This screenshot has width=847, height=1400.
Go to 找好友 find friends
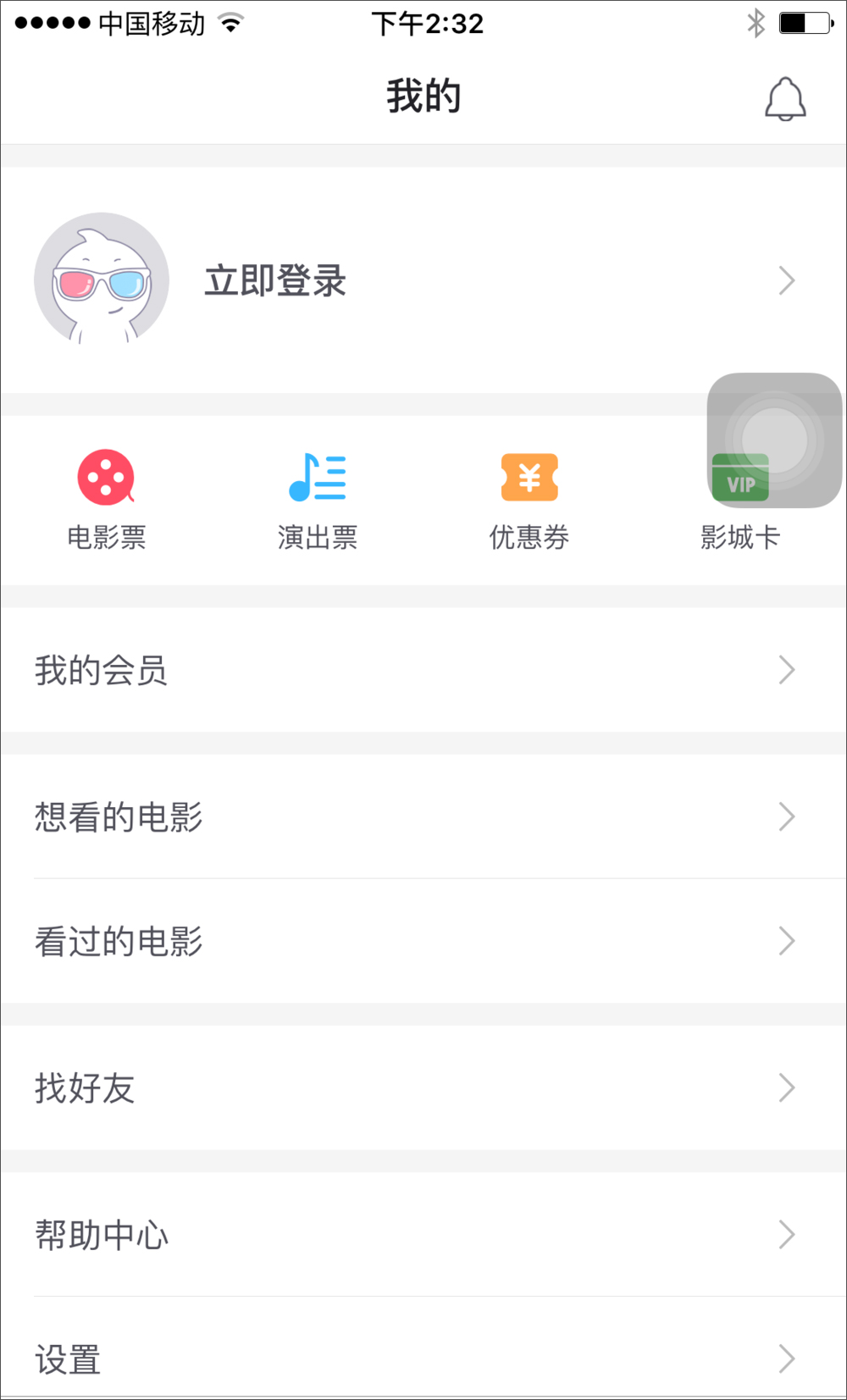click(x=423, y=1087)
